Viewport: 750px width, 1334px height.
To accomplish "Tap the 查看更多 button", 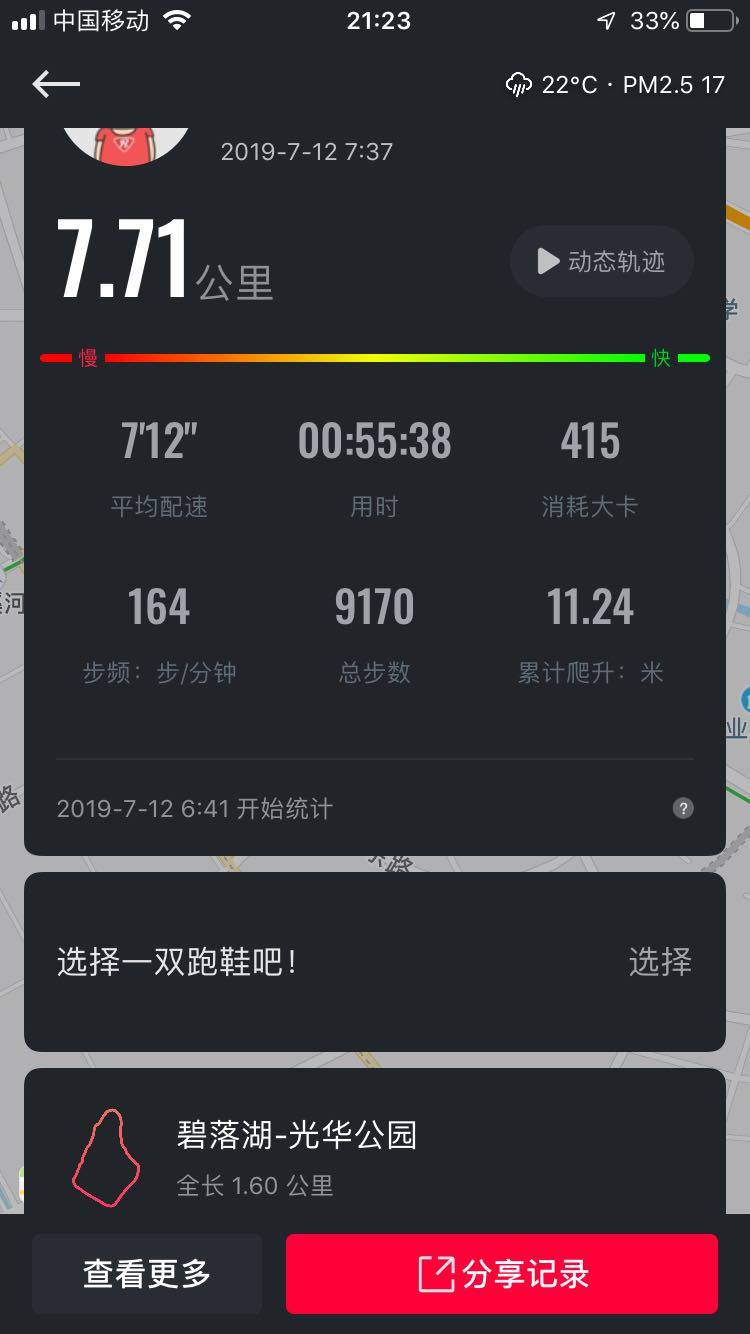I will pos(147,1274).
